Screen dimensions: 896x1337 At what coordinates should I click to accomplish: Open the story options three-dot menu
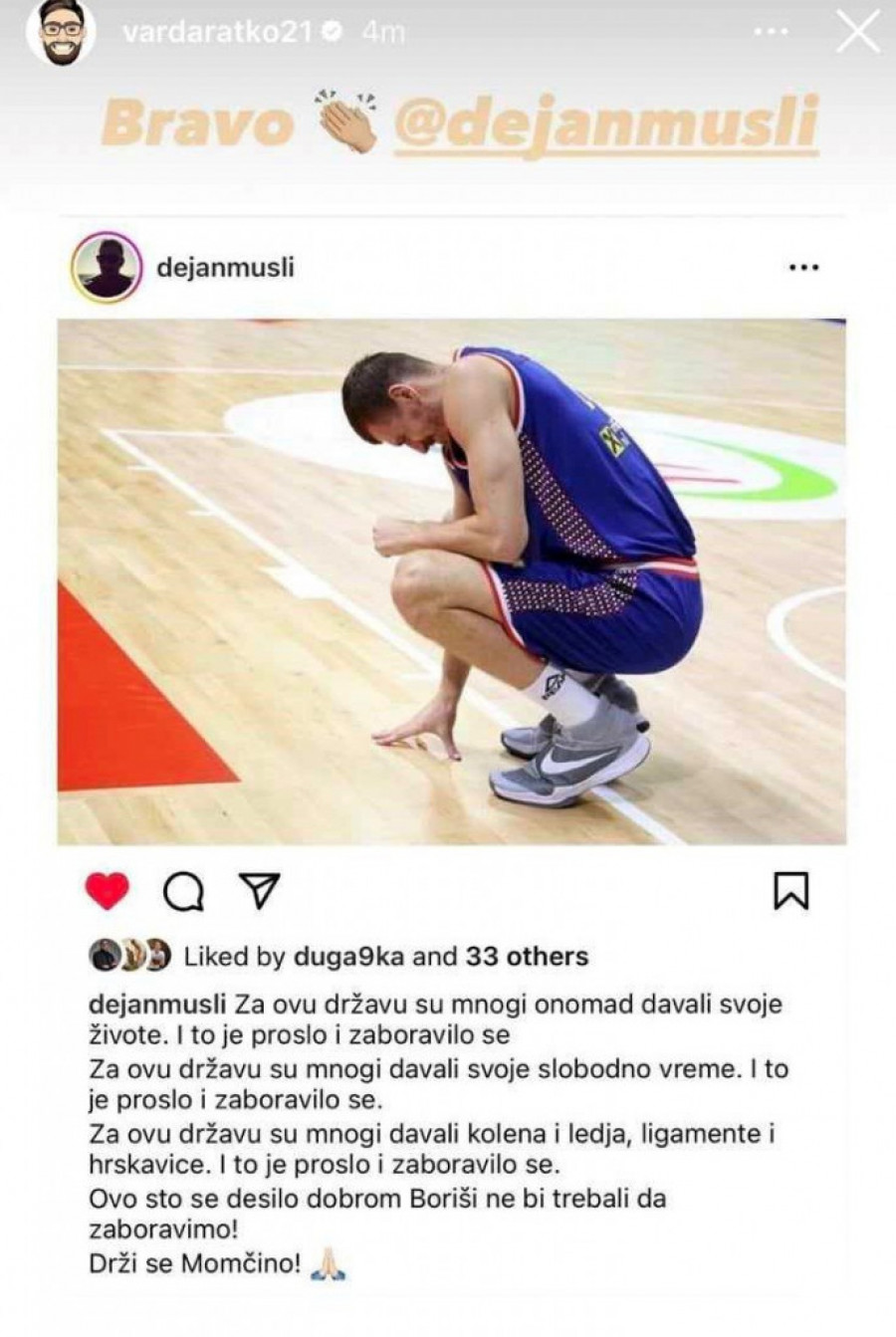[x=771, y=33]
